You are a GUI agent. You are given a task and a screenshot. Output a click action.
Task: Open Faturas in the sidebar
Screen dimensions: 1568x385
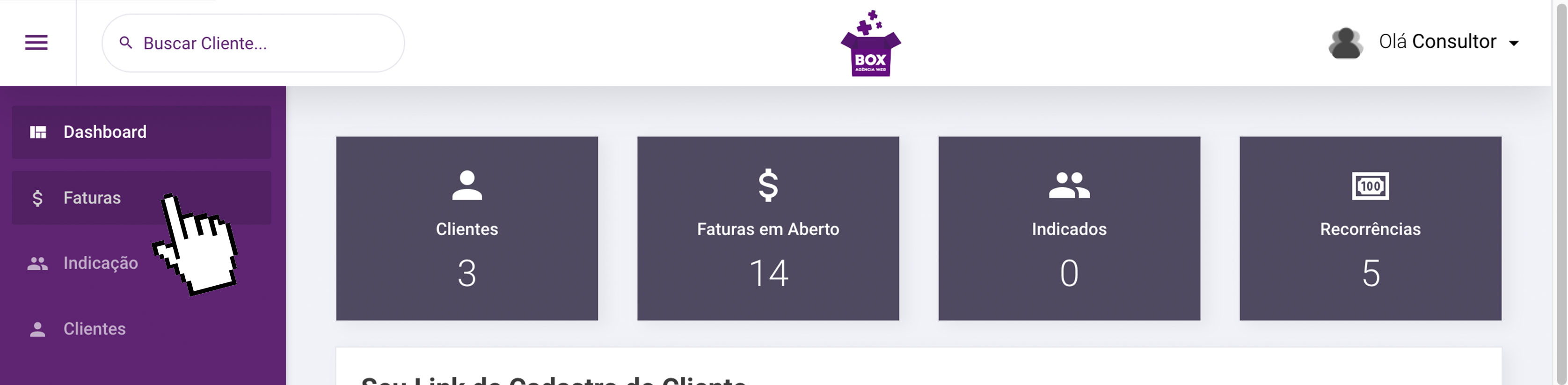click(91, 198)
